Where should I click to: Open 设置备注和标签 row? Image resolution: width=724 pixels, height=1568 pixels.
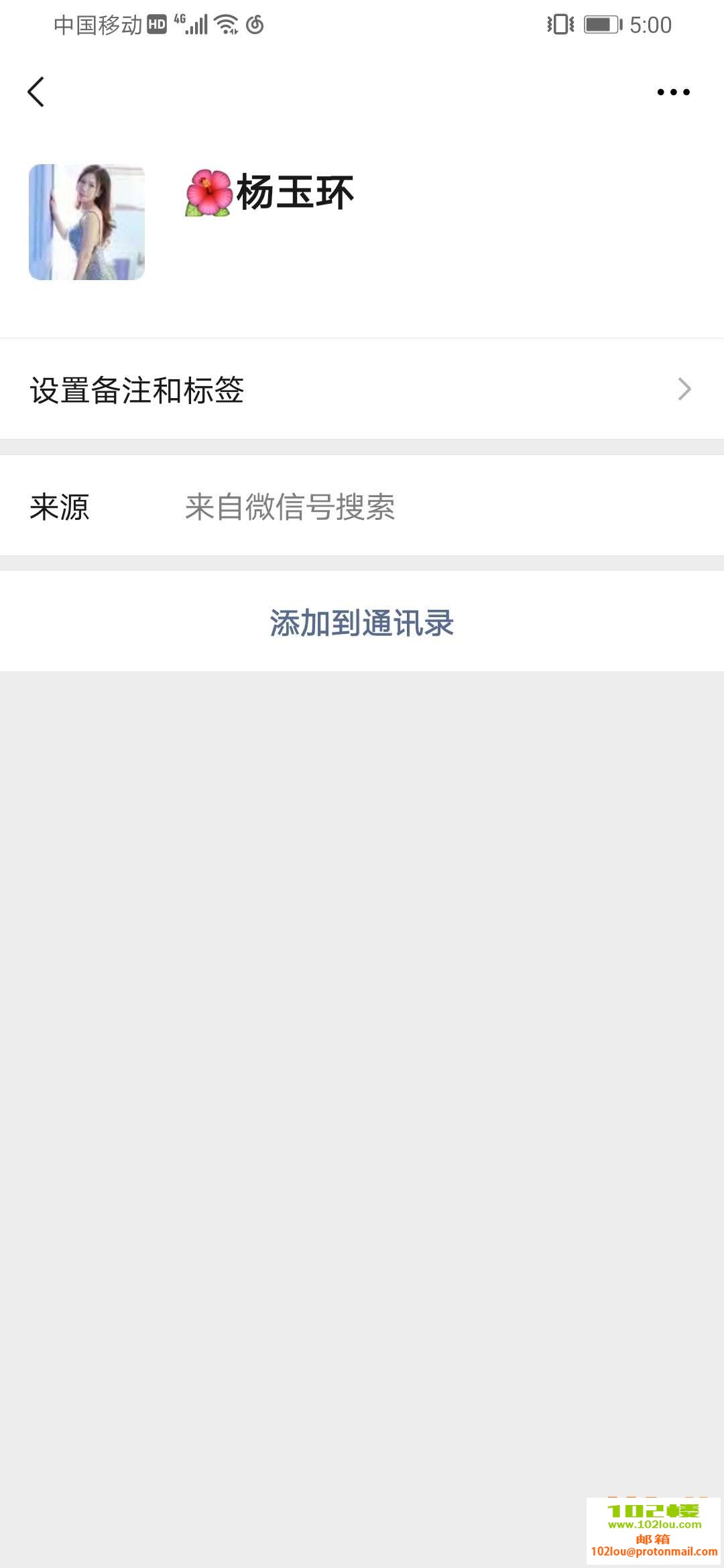(x=362, y=389)
